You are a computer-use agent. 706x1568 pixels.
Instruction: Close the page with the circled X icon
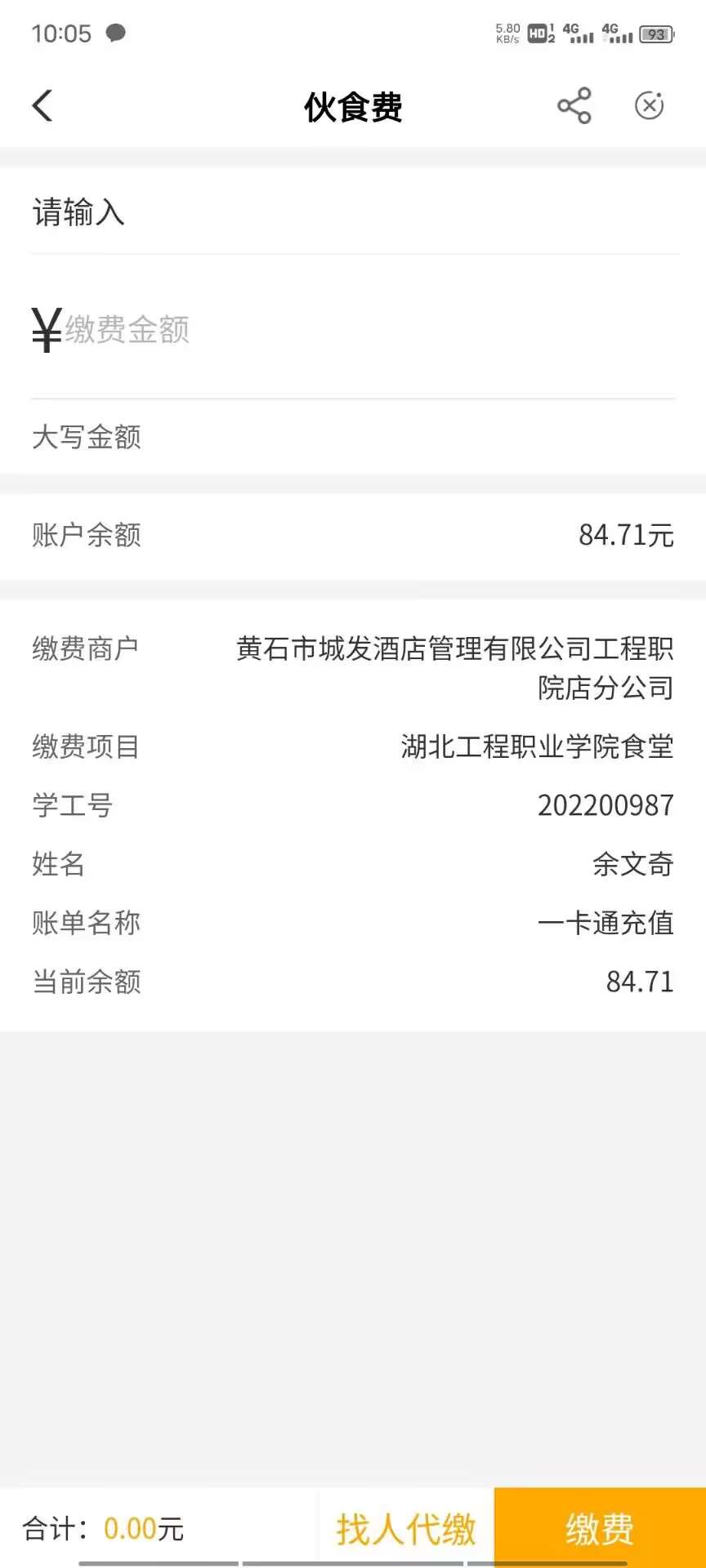click(x=650, y=106)
